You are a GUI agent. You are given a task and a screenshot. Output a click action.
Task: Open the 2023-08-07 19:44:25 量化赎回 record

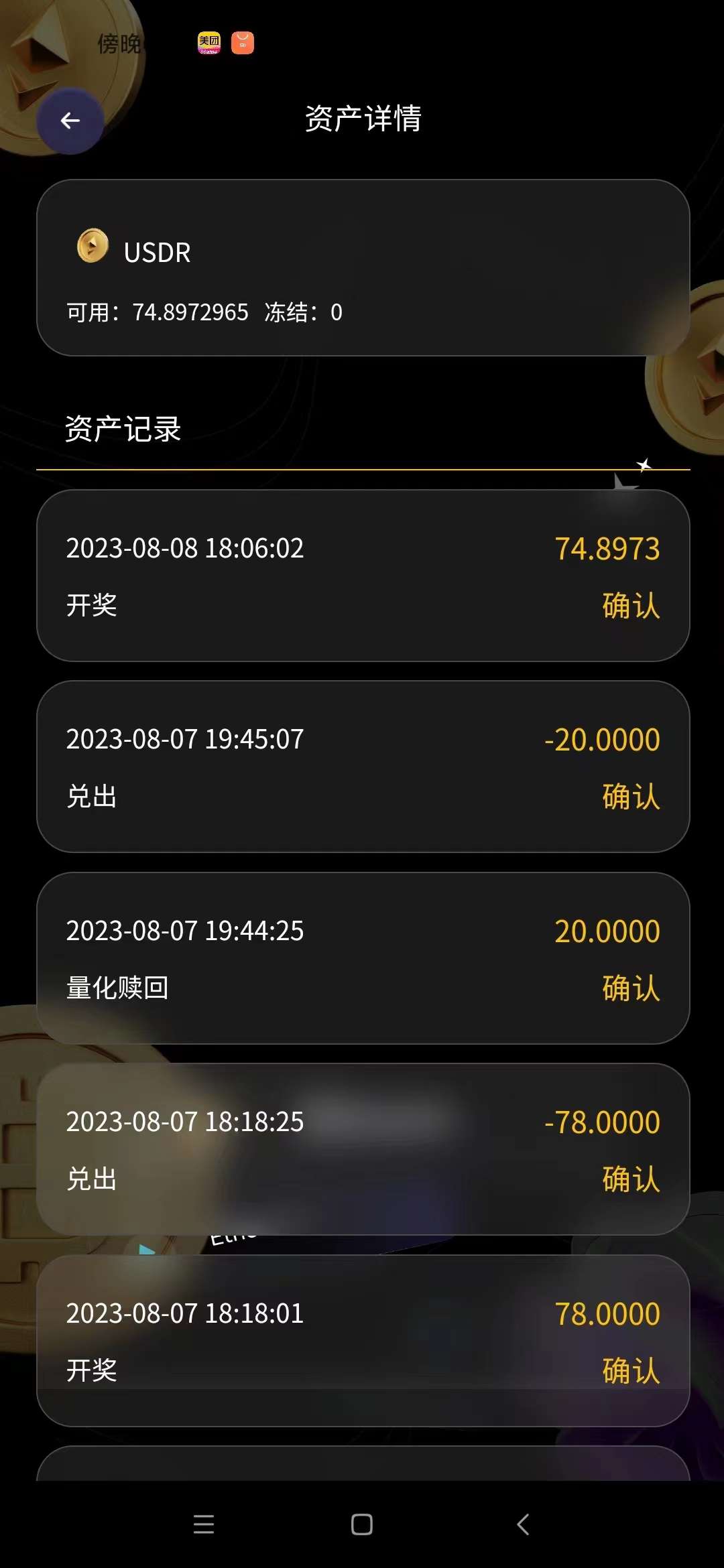click(x=363, y=958)
